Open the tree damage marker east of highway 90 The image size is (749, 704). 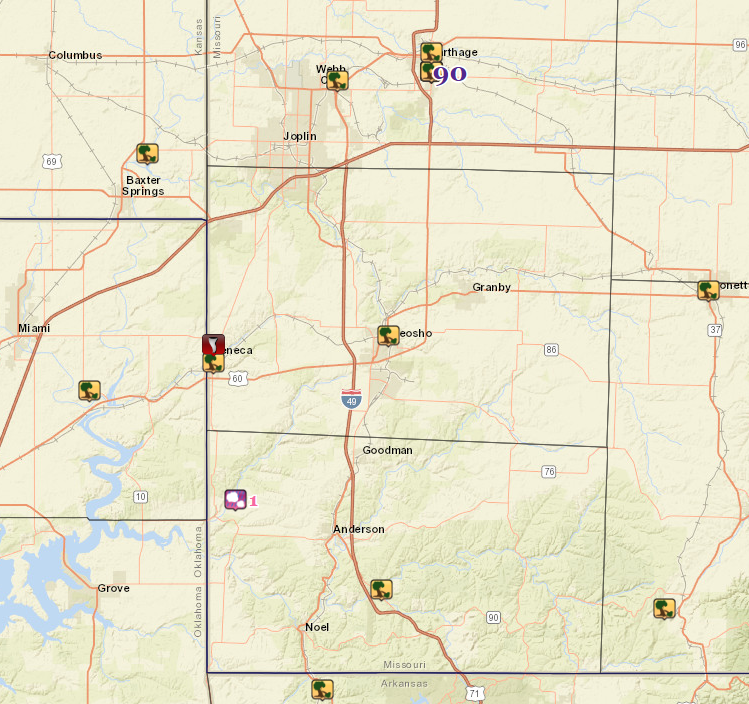coord(664,608)
